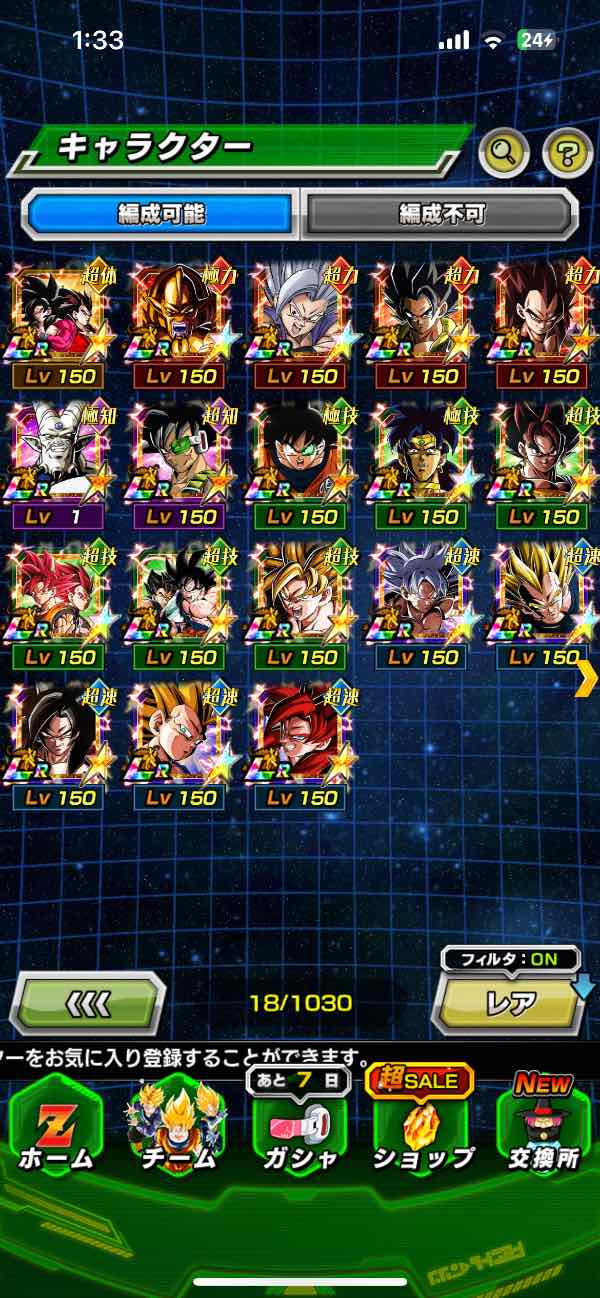Open the チーム tab

(177, 1125)
